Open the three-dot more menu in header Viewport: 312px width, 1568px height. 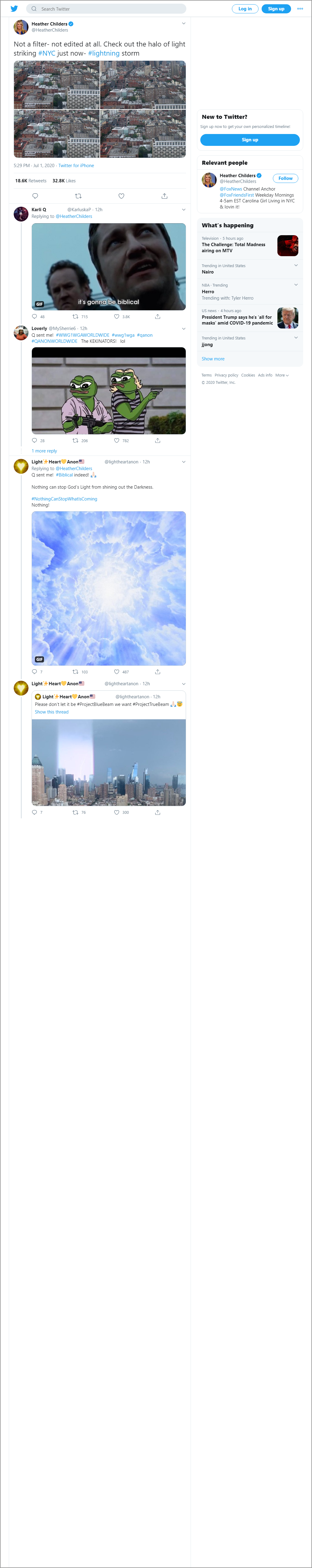pos(300,9)
